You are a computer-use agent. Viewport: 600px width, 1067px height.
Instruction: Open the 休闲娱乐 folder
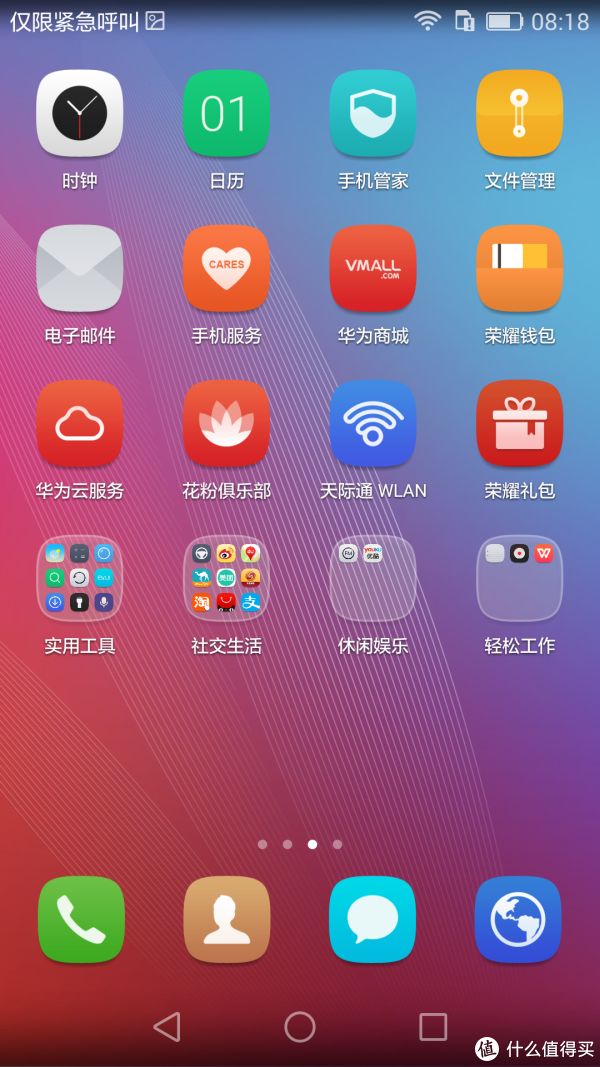click(373, 578)
